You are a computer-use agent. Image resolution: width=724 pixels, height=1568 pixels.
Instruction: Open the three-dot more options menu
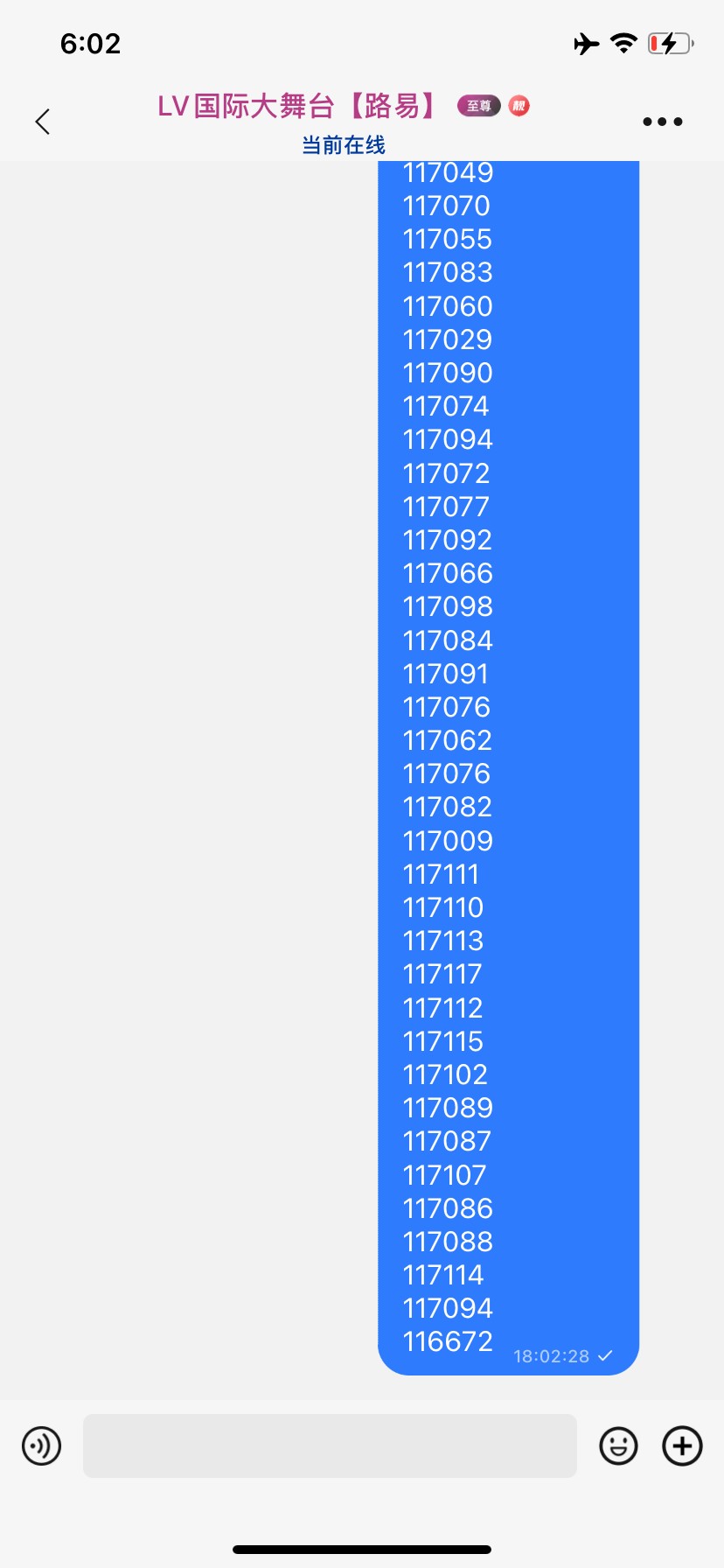662,122
